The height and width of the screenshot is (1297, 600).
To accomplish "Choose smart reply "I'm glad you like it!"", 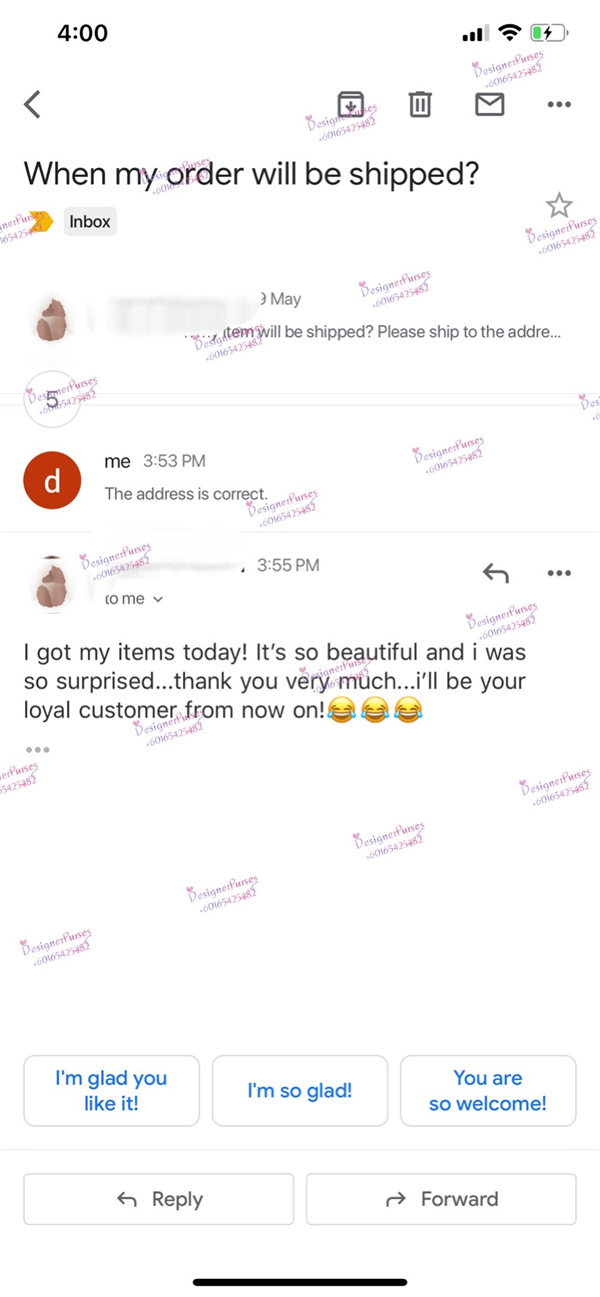I will (x=111, y=1091).
